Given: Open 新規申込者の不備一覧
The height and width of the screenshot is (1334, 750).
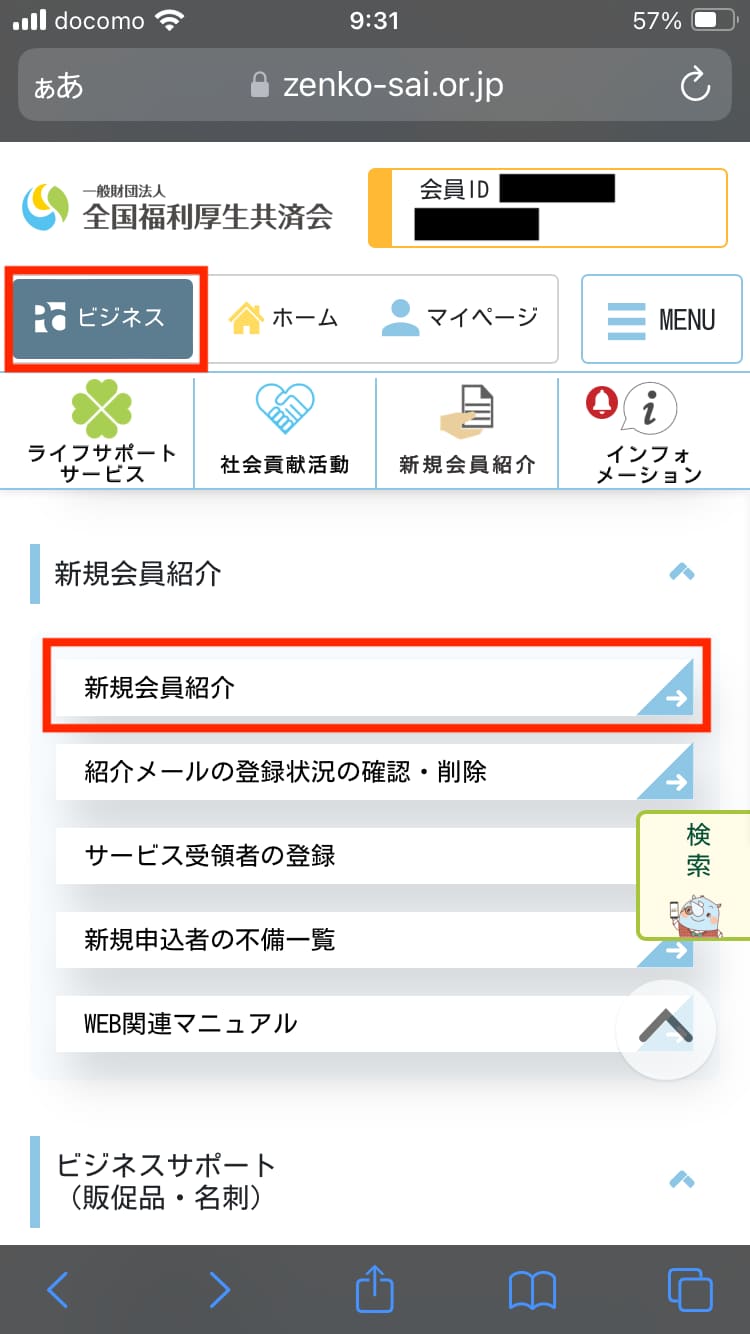Looking at the screenshot, I should [x=340, y=940].
